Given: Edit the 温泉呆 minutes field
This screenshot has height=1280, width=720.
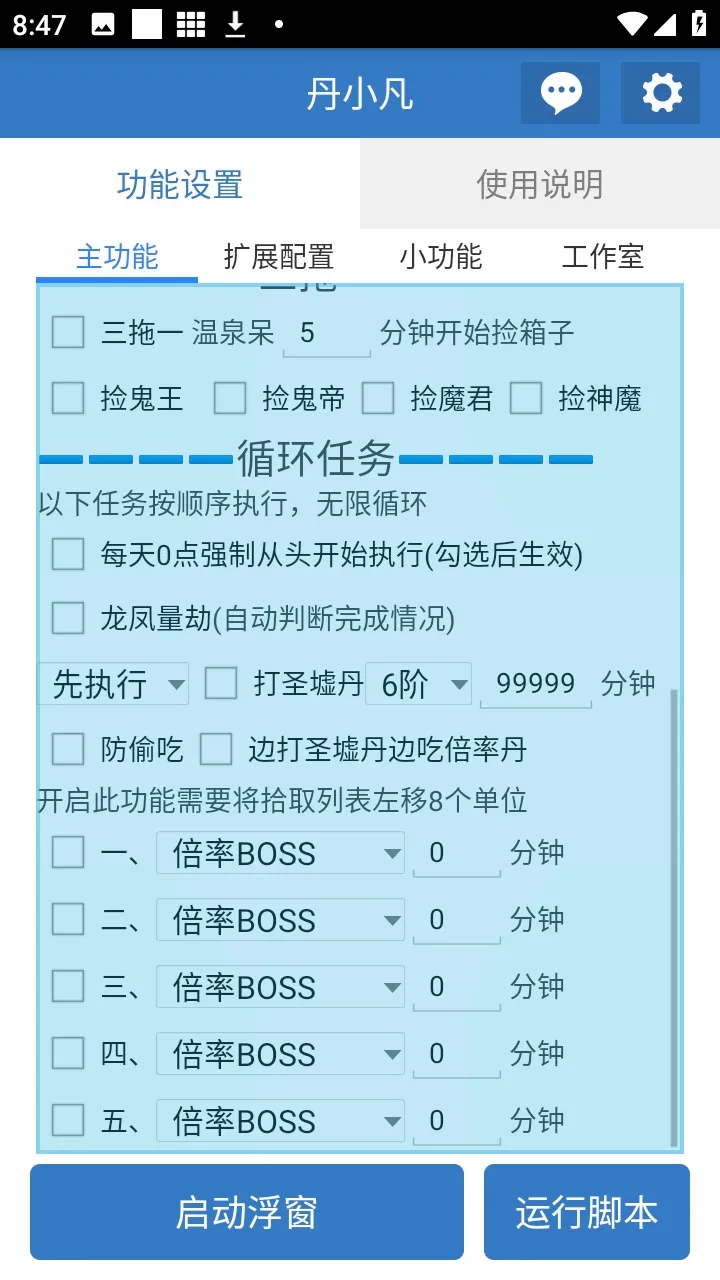Looking at the screenshot, I should point(327,333).
